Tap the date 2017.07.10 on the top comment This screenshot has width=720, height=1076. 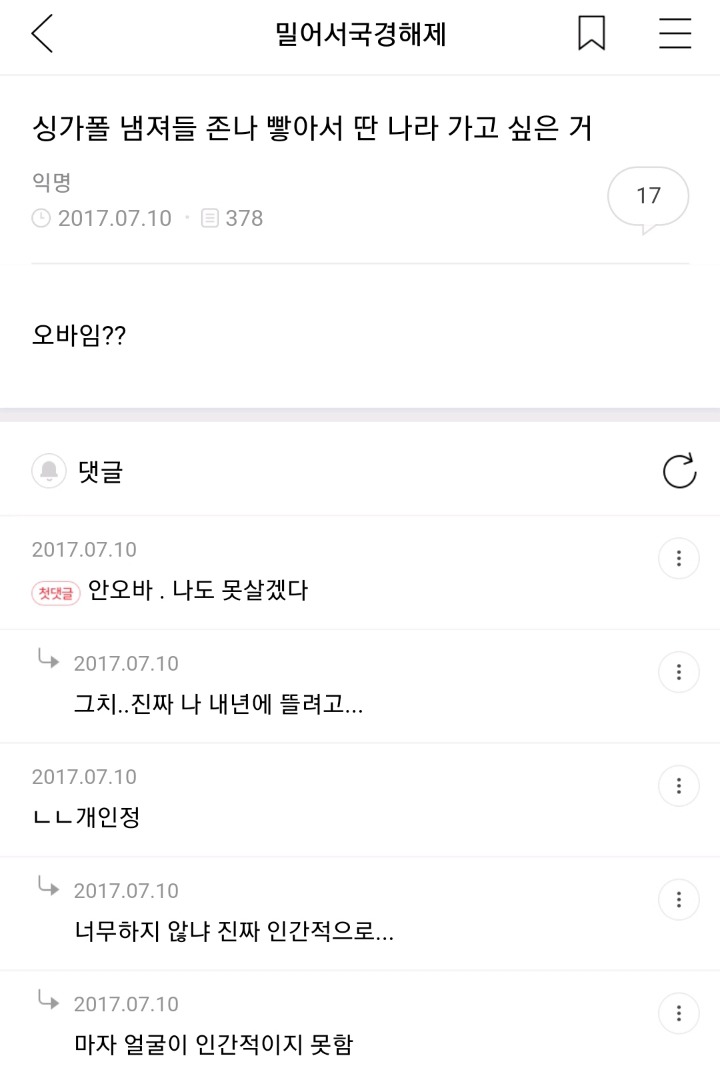point(84,549)
